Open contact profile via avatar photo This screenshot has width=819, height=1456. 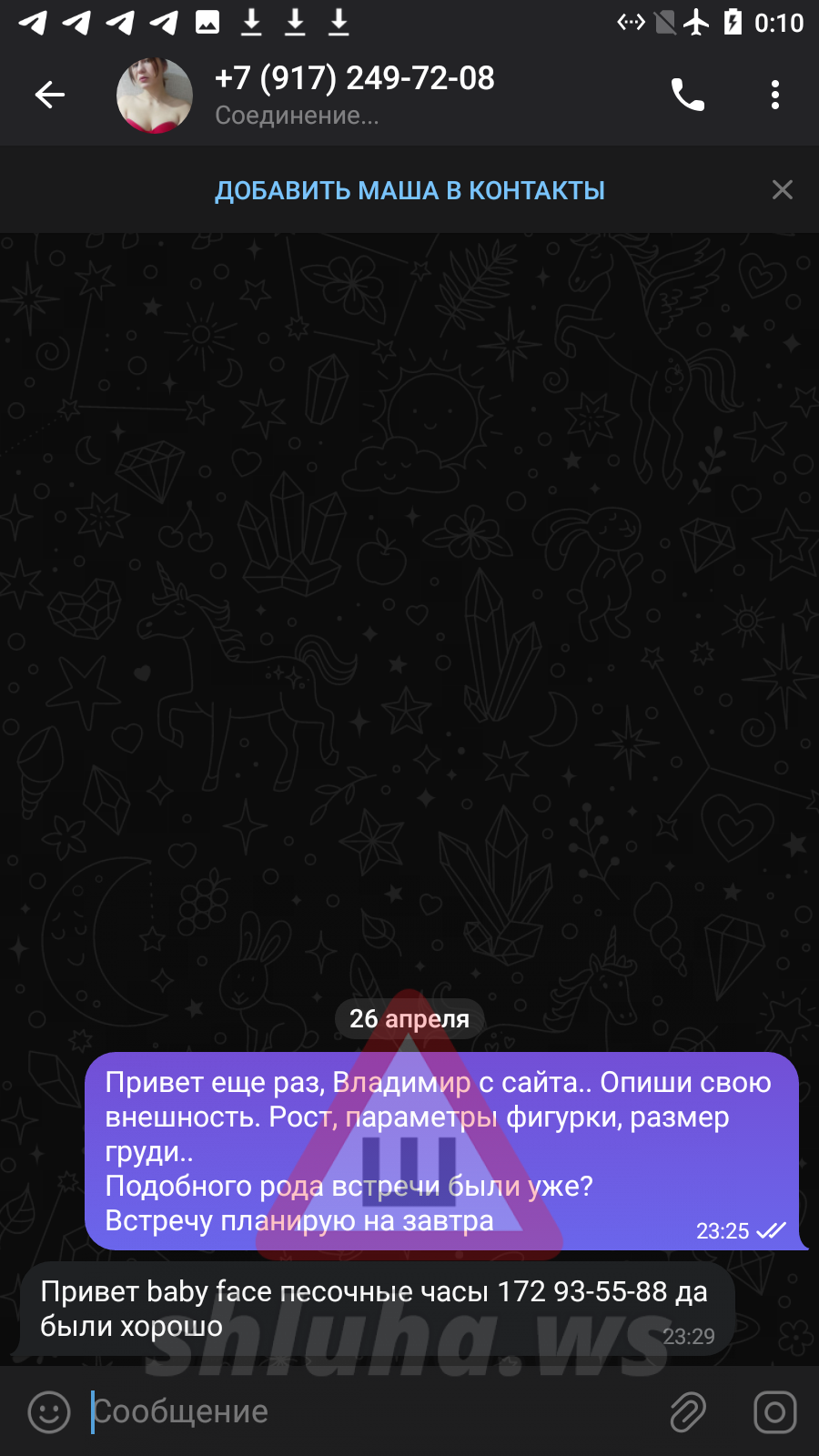click(x=155, y=95)
